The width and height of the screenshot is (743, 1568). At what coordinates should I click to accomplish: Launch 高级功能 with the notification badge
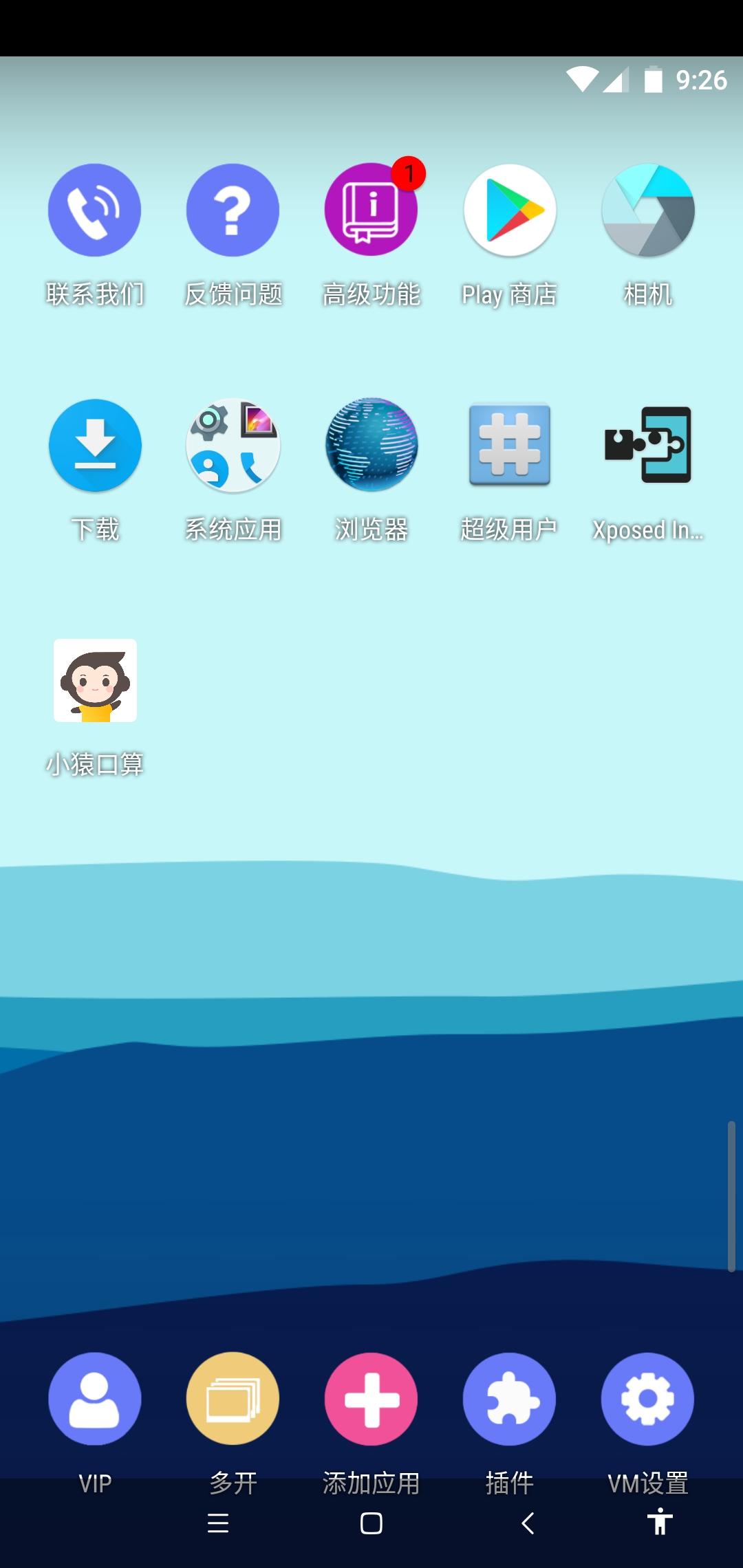tap(371, 210)
